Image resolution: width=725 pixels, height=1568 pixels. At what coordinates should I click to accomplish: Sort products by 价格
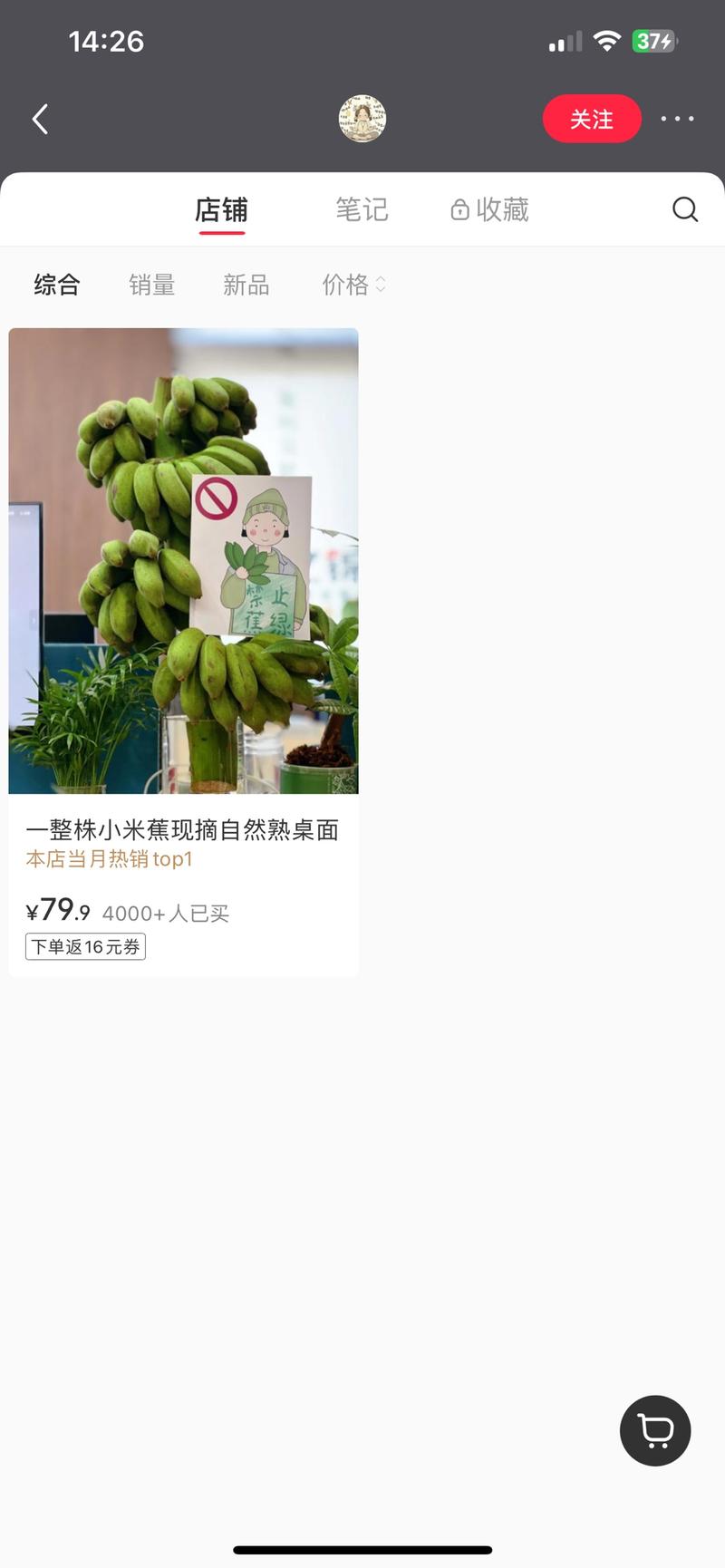pyautogui.click(x=353, y=285)
